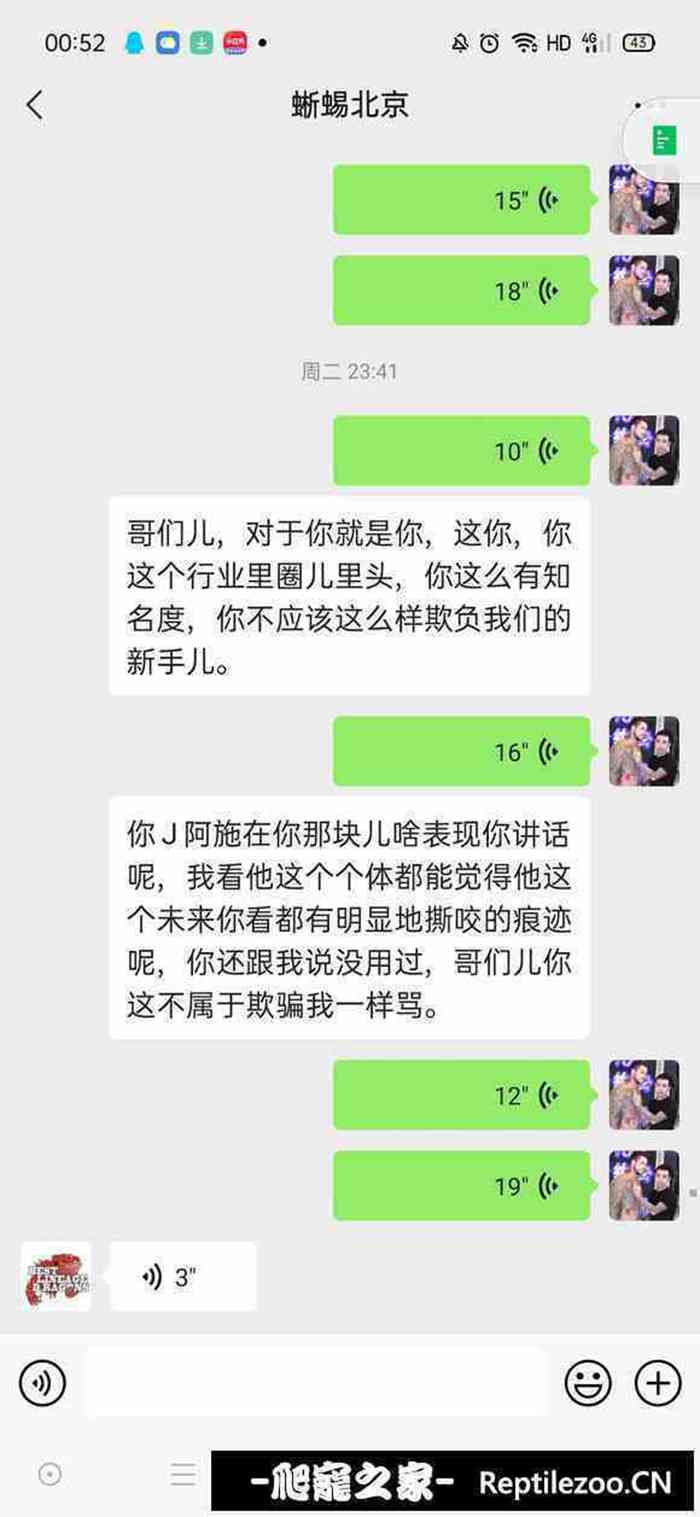Play the 15" voice message

pyautogui.click(x=461, y=200)
